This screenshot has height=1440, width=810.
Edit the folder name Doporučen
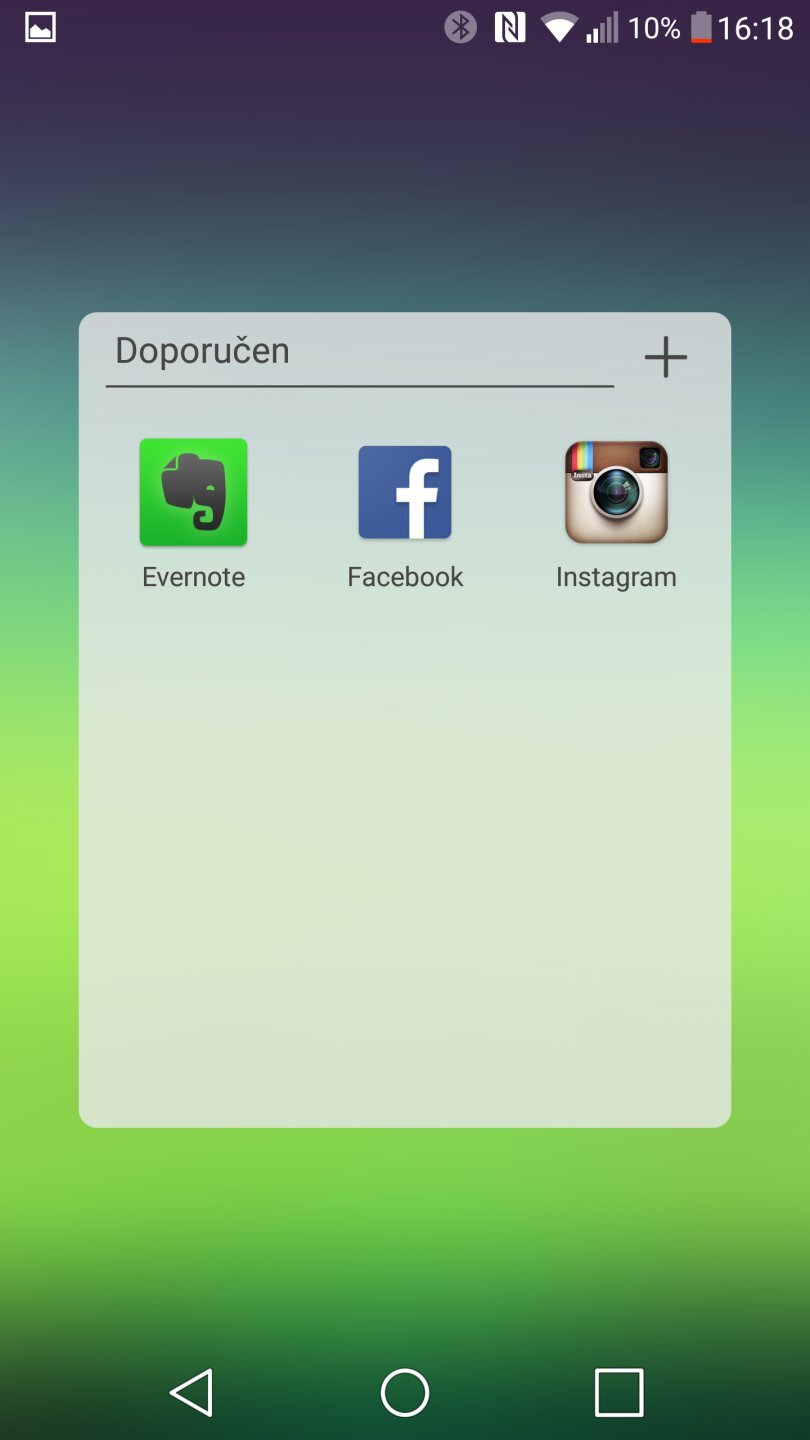(359, 352)
